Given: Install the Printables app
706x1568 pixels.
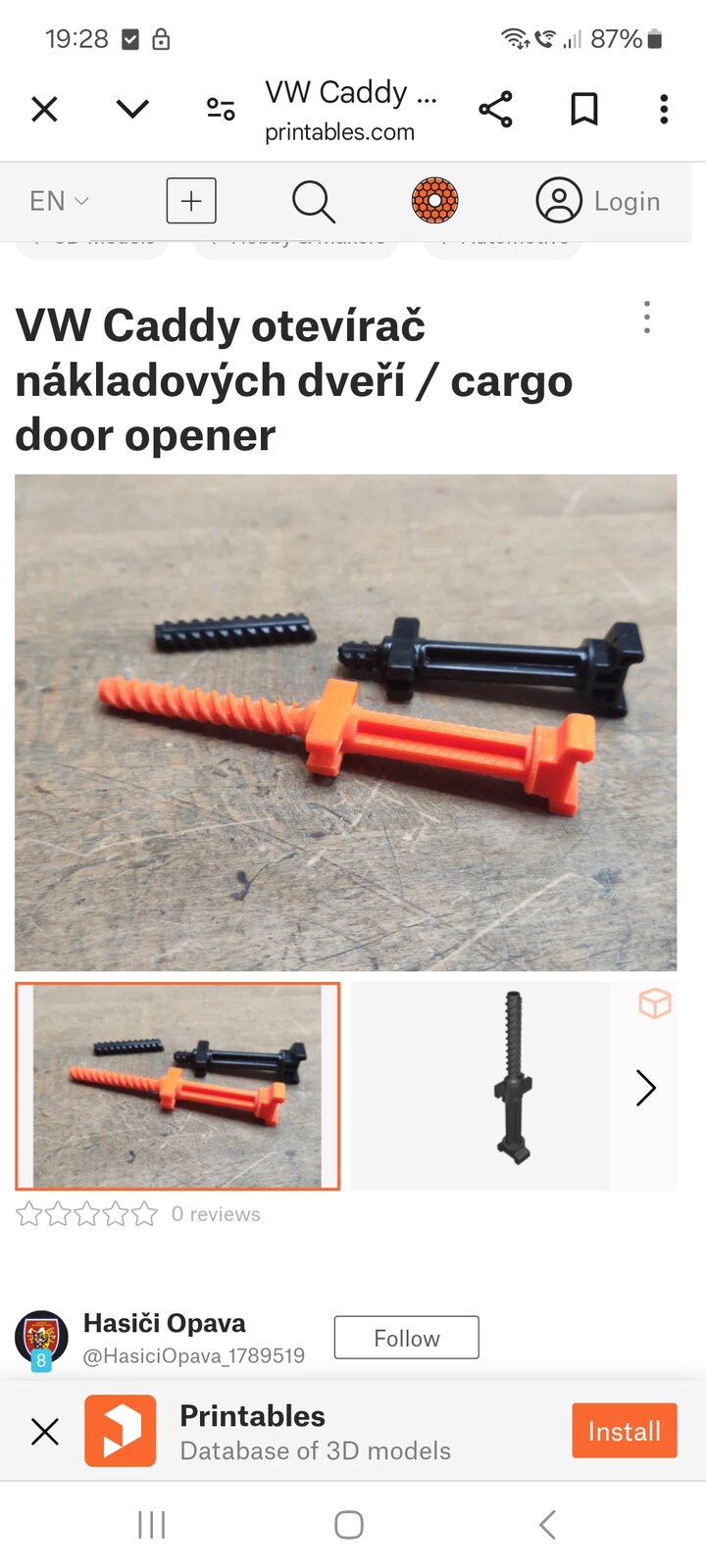Looking at the screenshot, I should click(624, 1431).
